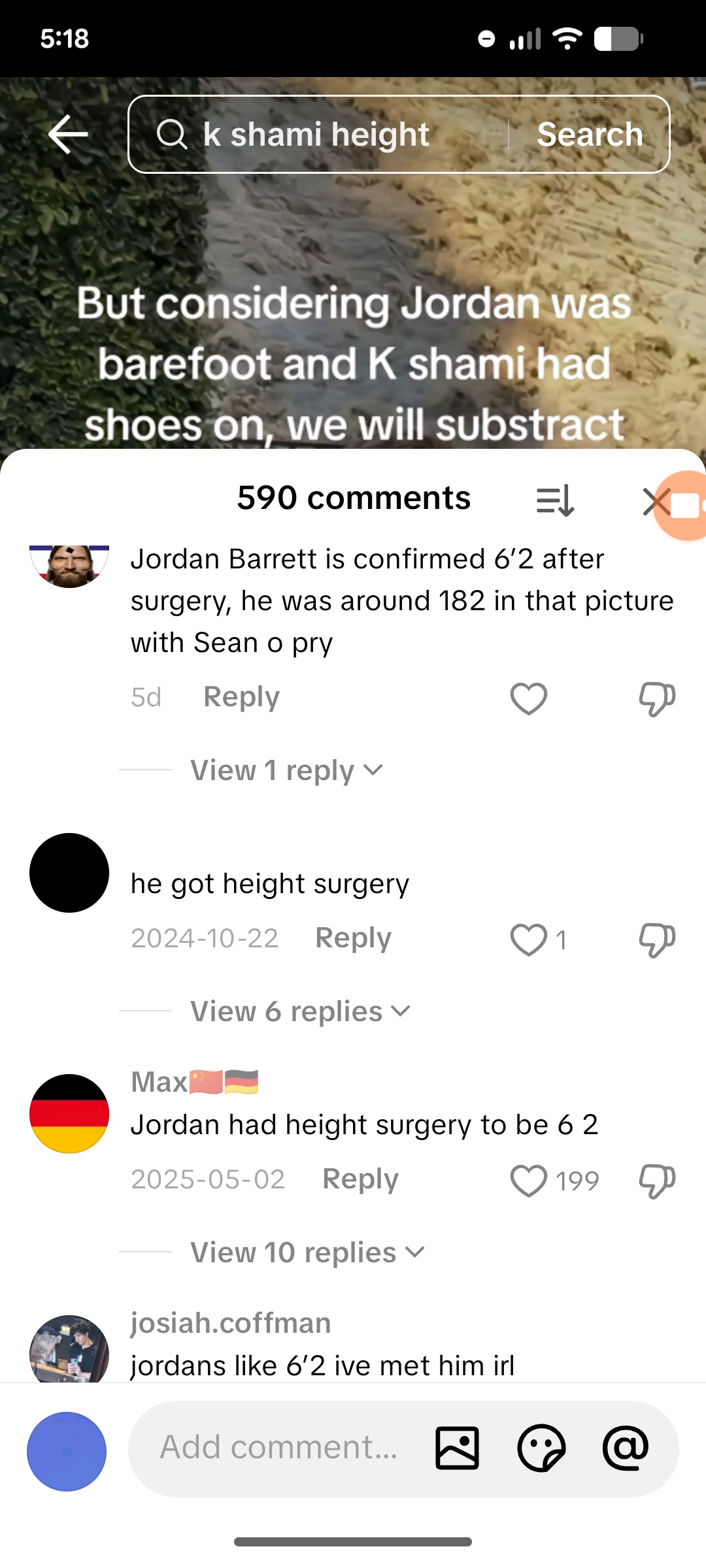Reply to the Jordan Barrett 6'2 comment

pos(241,697)
